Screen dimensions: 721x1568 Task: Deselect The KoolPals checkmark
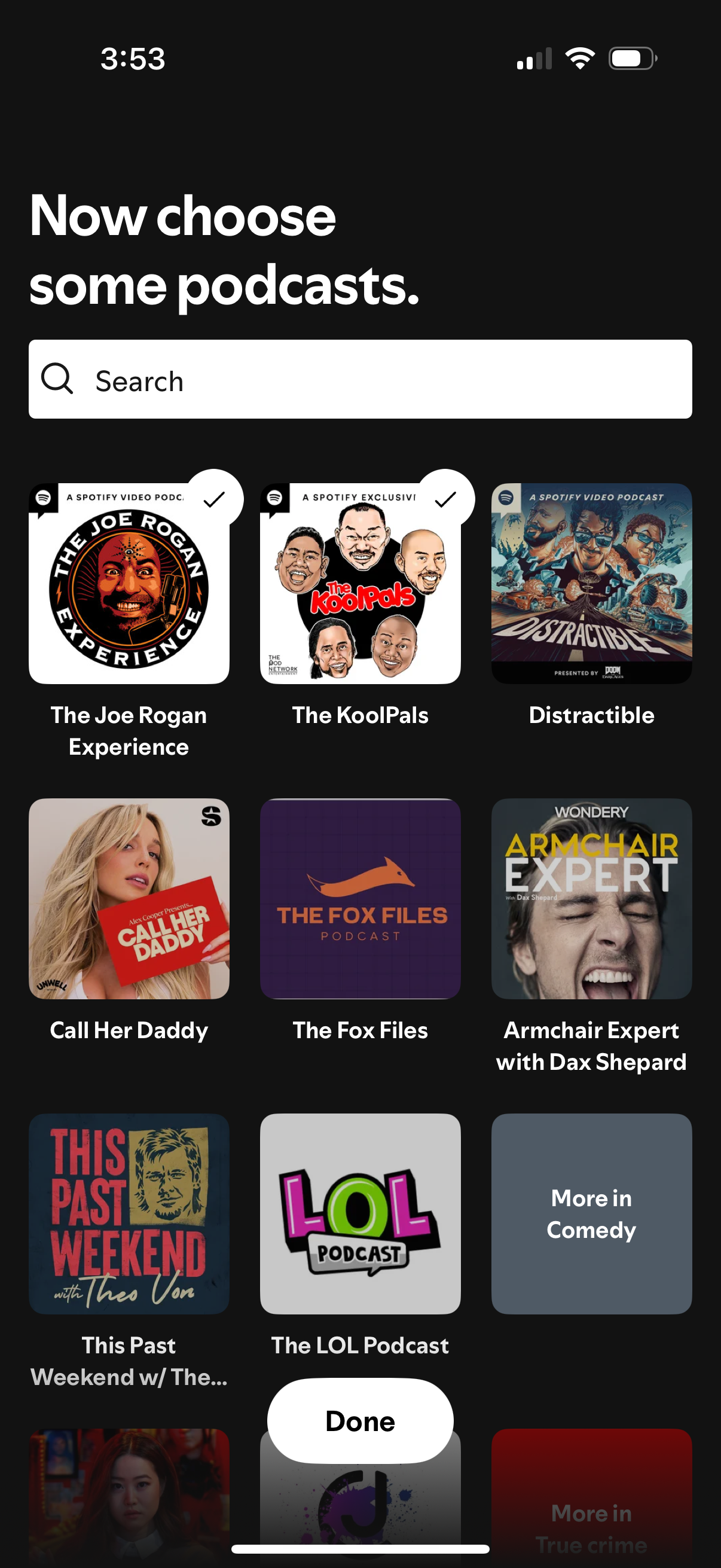pyautogui.click(x=446, y=498)
